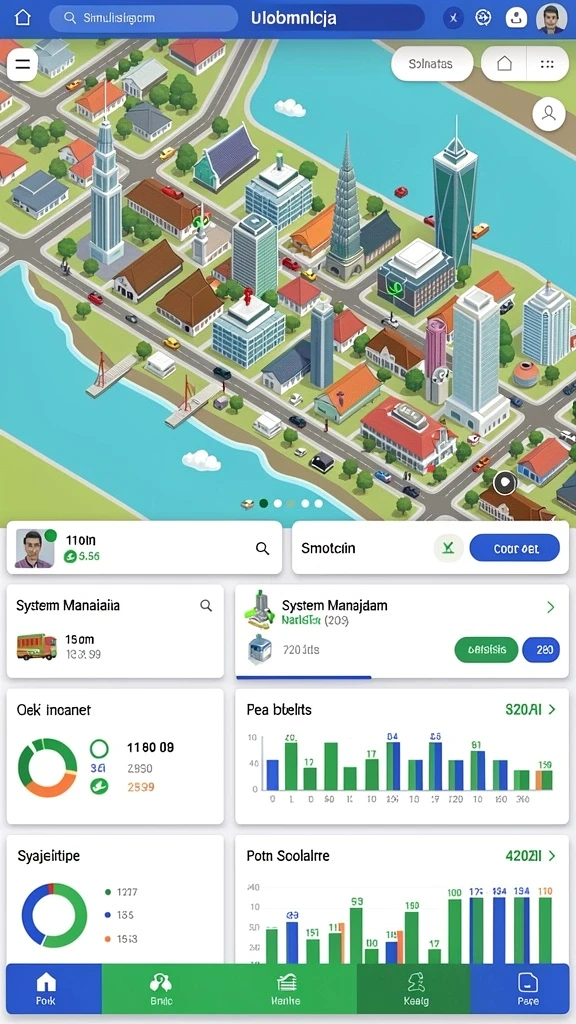Viewport: 576px width, 1024px height.
Task: Open the Simulisigom search field
Action: pos(143,18)
